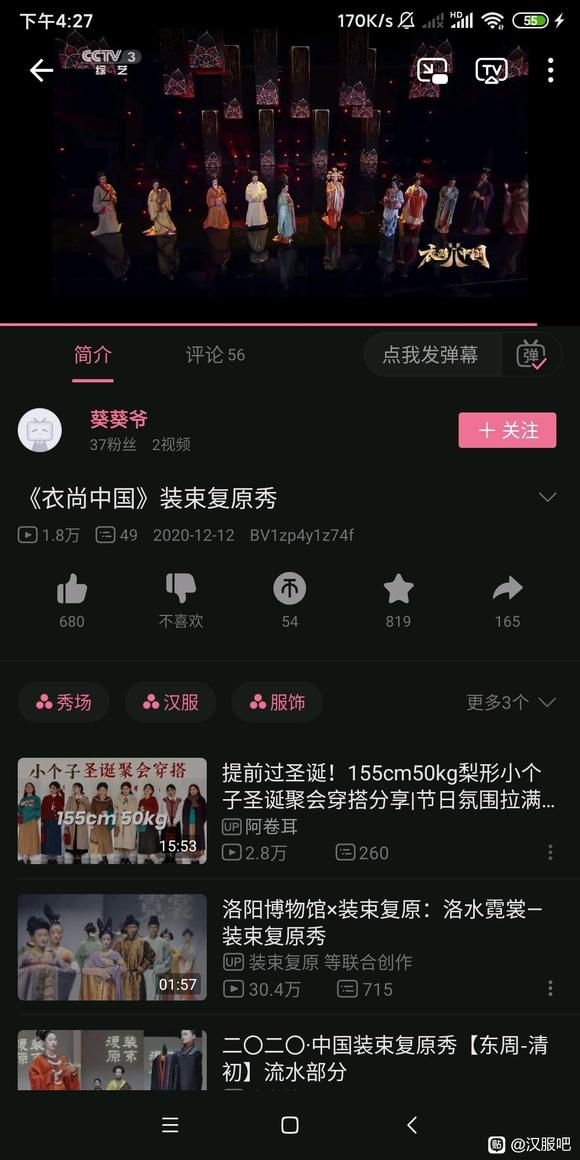Open options for 阿卷耳's video

(x=550, y=852)
